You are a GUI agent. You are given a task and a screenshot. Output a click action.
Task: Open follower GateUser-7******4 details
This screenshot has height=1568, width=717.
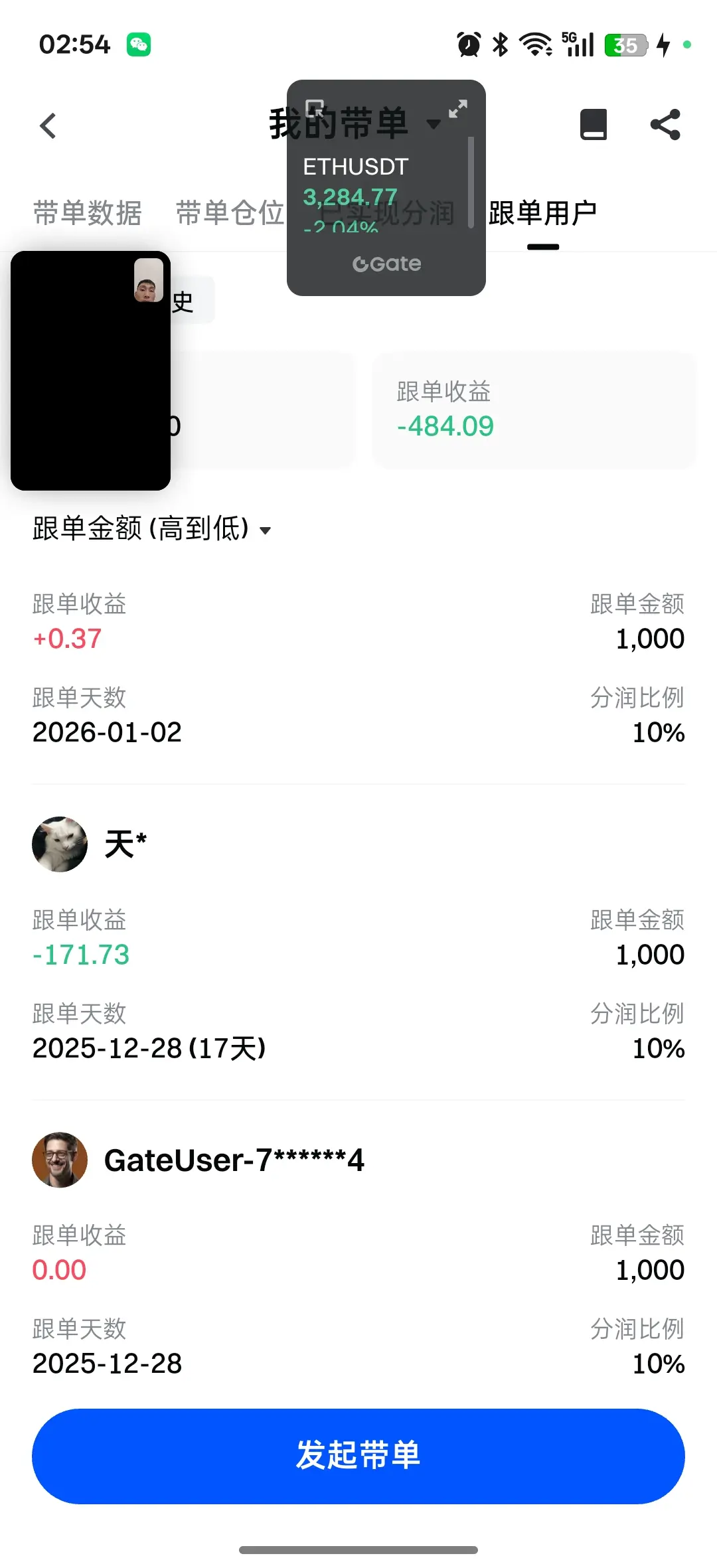pos(234,1160)
